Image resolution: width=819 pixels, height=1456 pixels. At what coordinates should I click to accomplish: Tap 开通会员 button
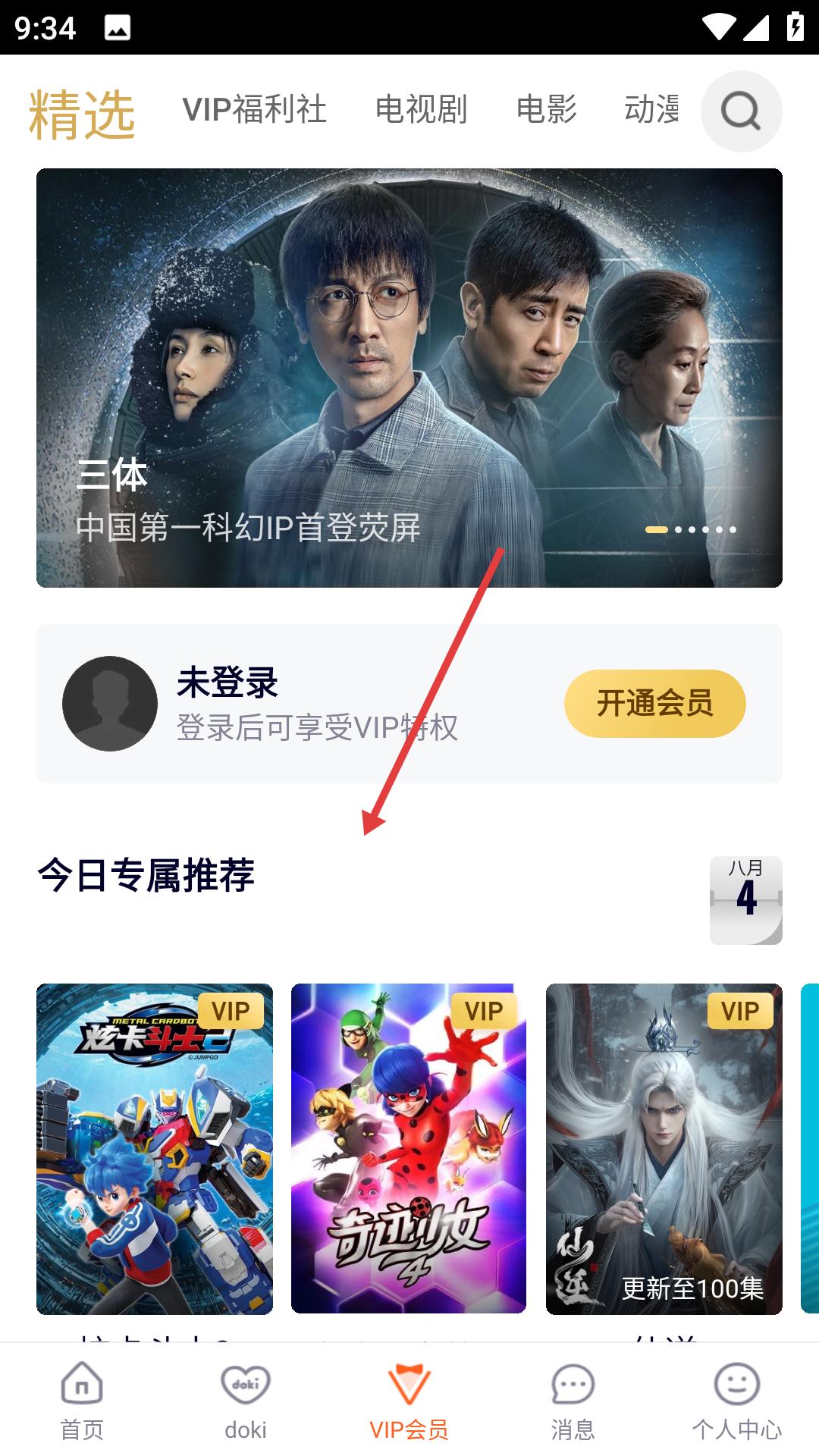click(x=654, y=703)
